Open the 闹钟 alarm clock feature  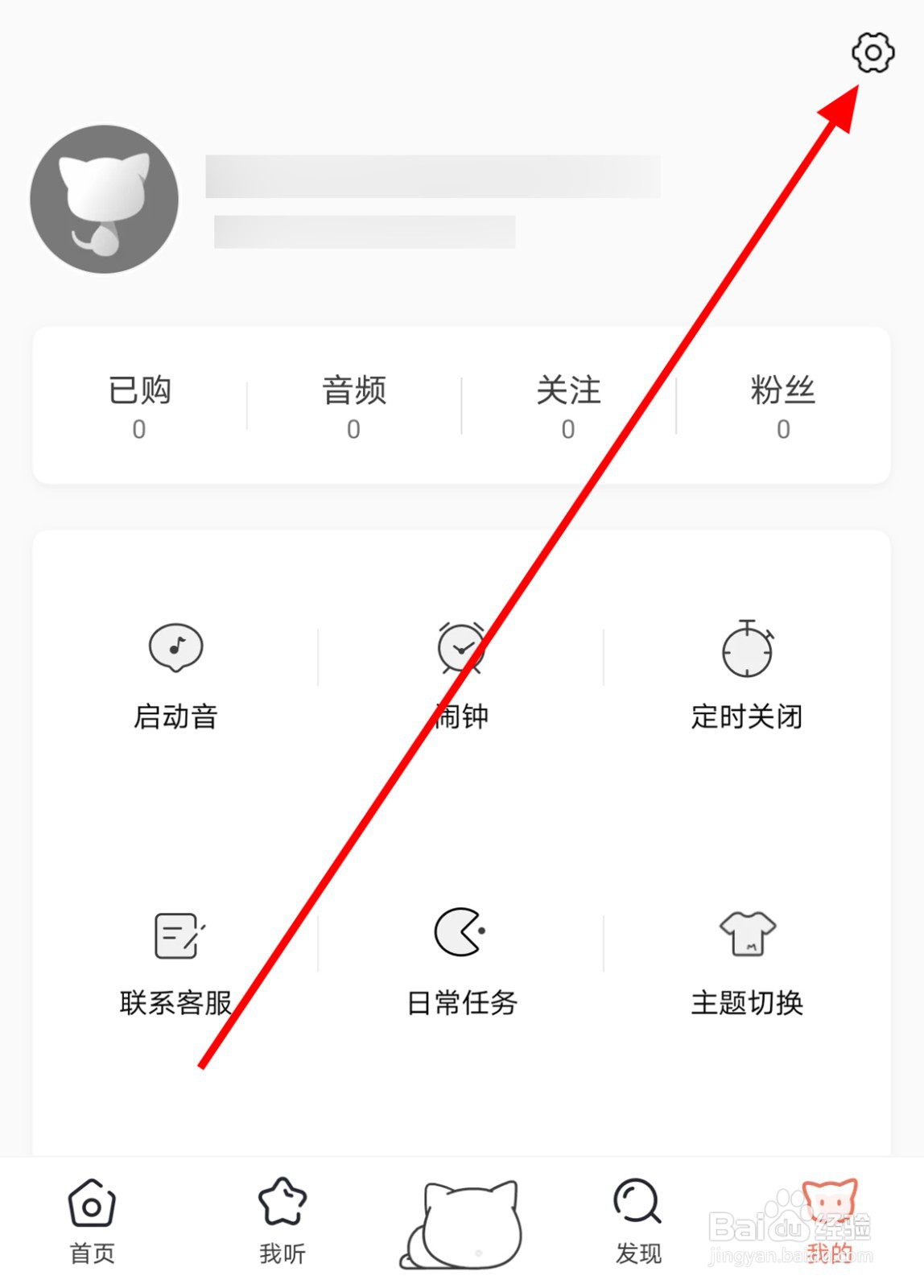pyautogui.click(x=460, y=676)
